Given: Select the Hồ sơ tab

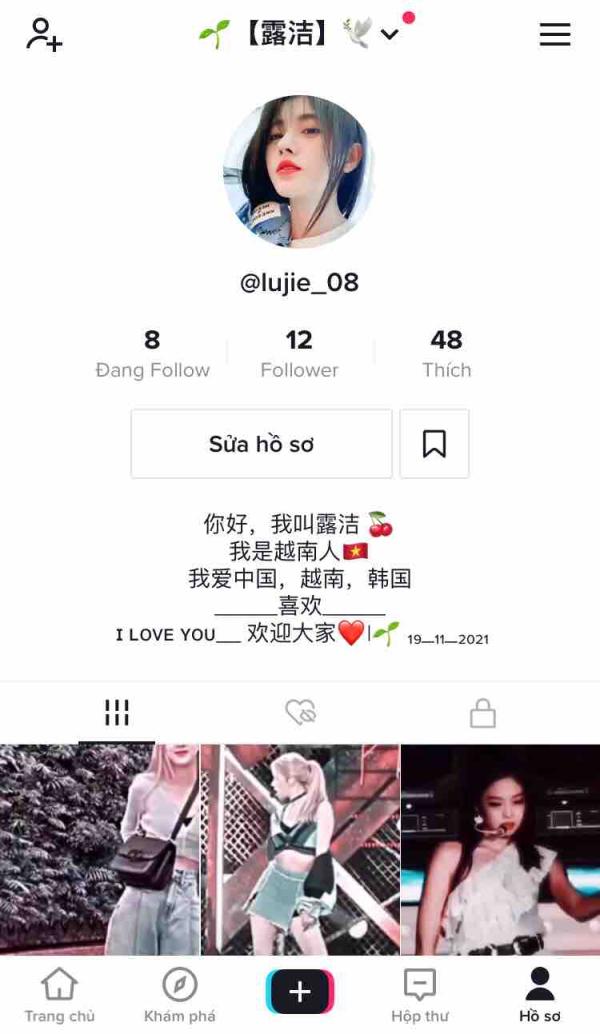Looking at the screenshot, I should point(540,995).
